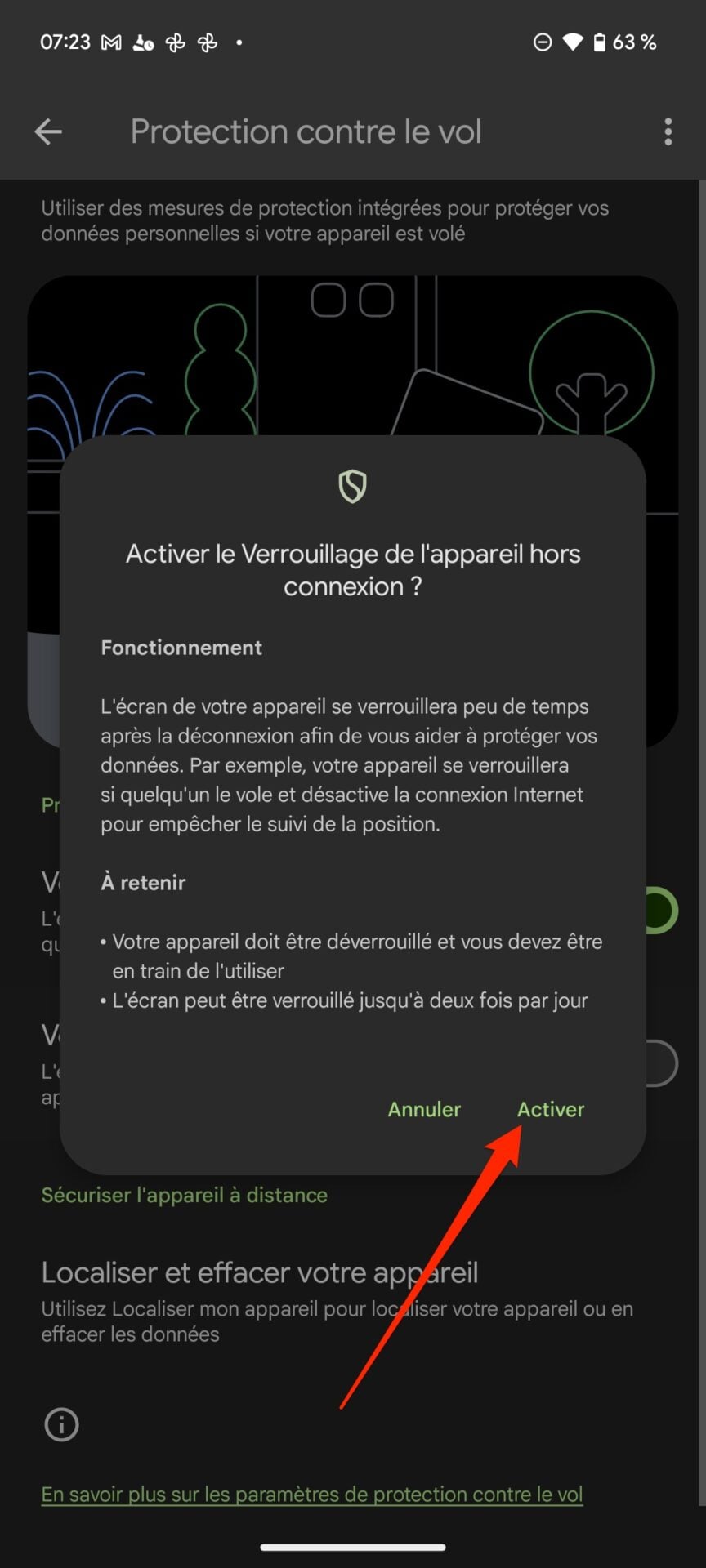Open Localiser et effacer votre appareil

[x=260, y=1272]
